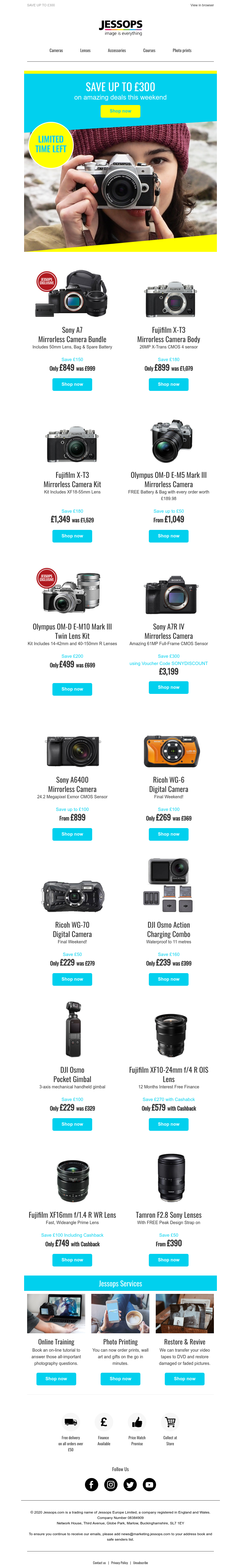This screenshot has width=241, height=1568.
Task: Shop now for Fujifilm X-T3 Camera Body
Action: coord(168,384)
